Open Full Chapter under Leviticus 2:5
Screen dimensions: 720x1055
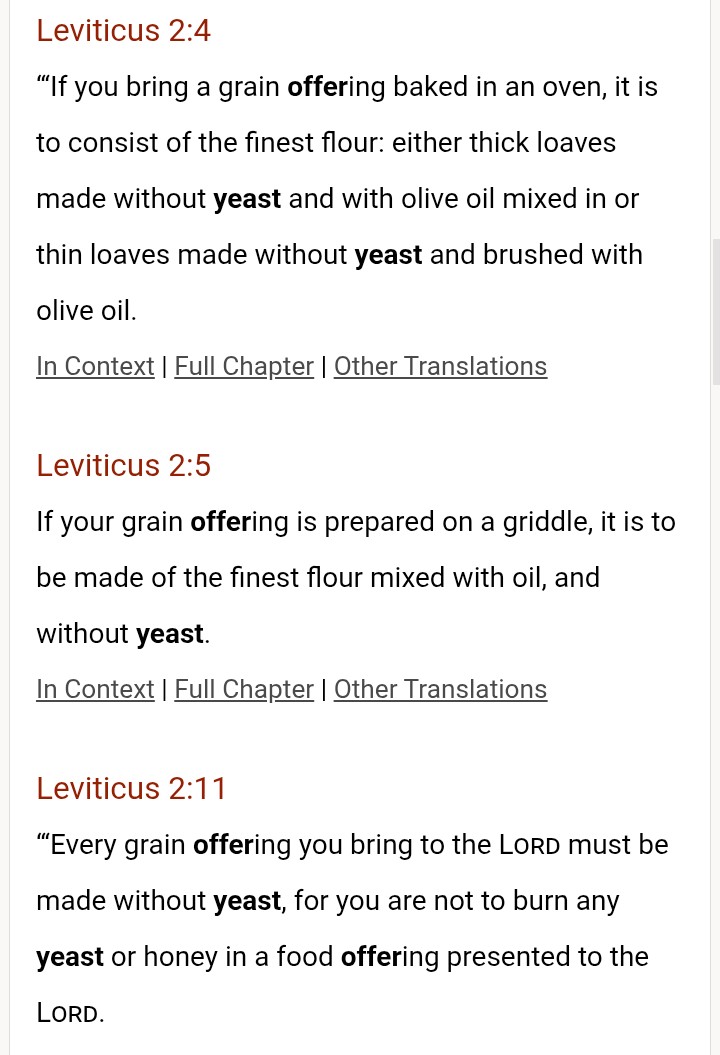pyautogui.click(x=244, y=690)
